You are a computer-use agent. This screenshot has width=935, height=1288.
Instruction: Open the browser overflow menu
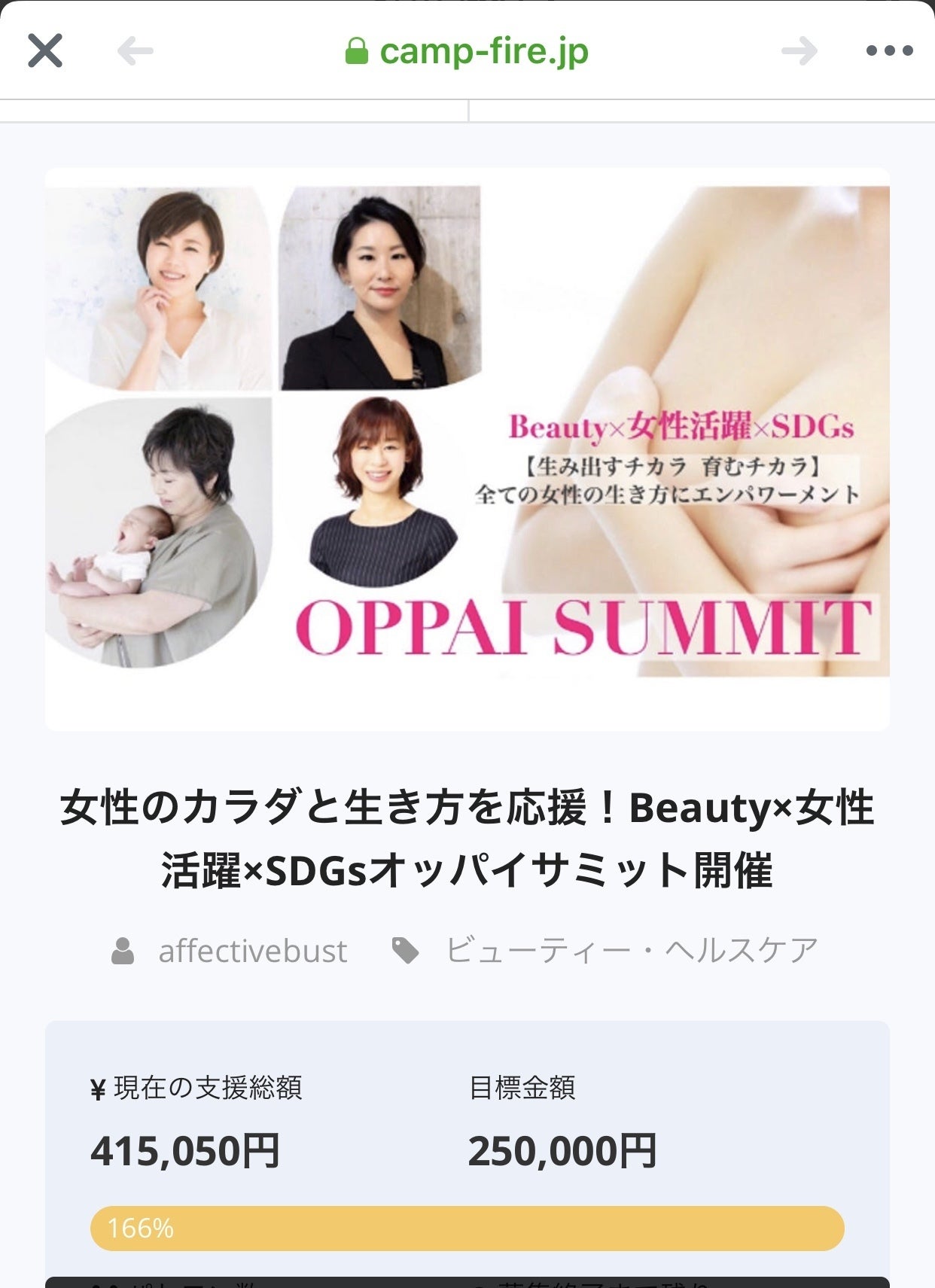pos(889,51)
